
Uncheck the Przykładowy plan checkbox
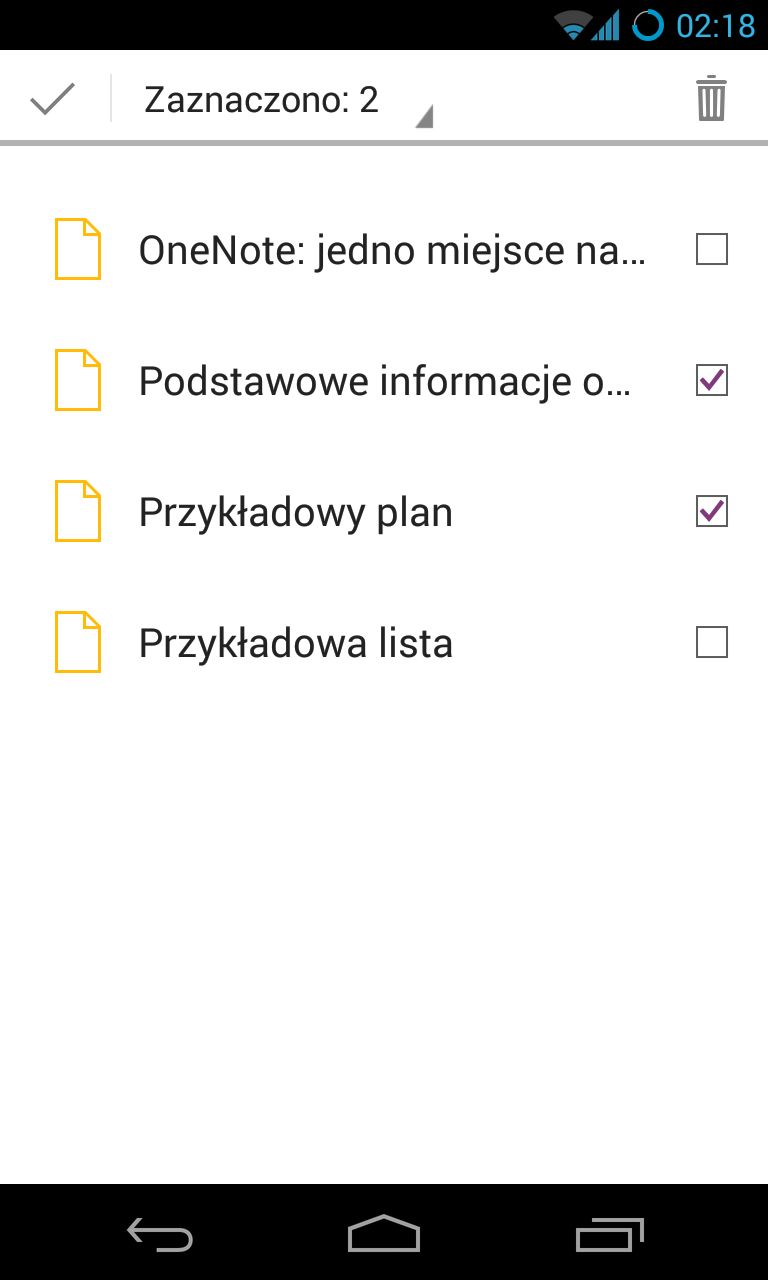[711, 511]
